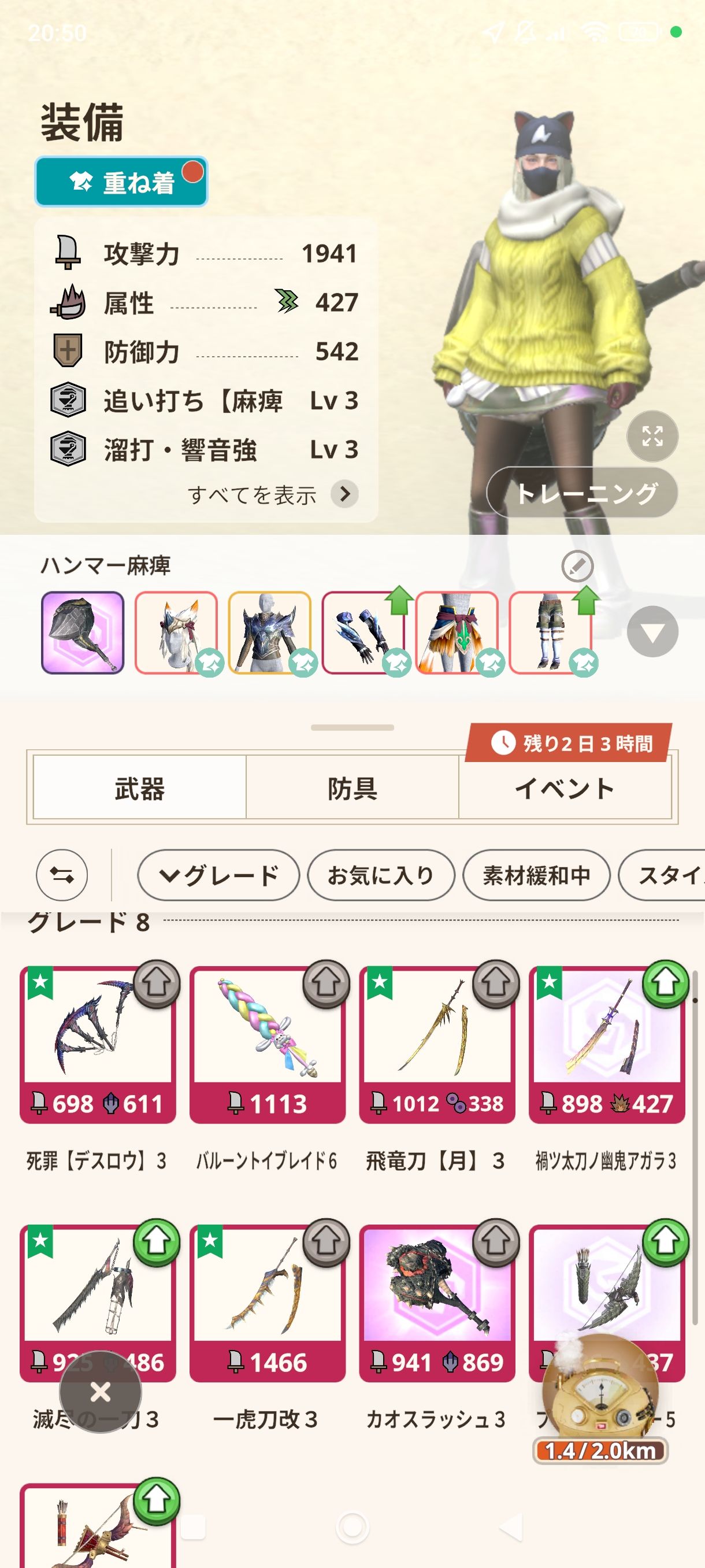Viewport: 705px width, 1568px height.
Task: Filter by お気に入り favorites
Action: 381,875
